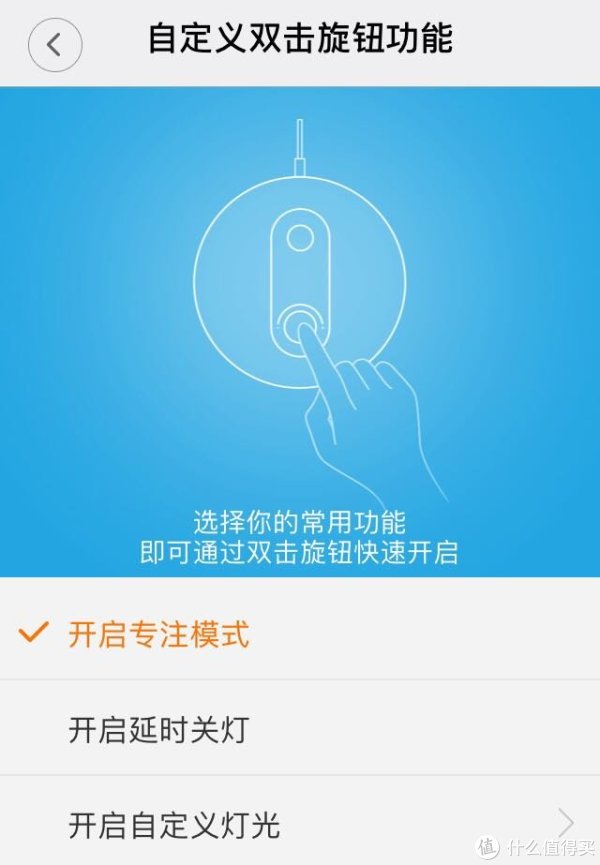The width and height of the screenshot is (600, 865).
Task: Choose 开启延时关灯 option
Action: tap(158, 729)
